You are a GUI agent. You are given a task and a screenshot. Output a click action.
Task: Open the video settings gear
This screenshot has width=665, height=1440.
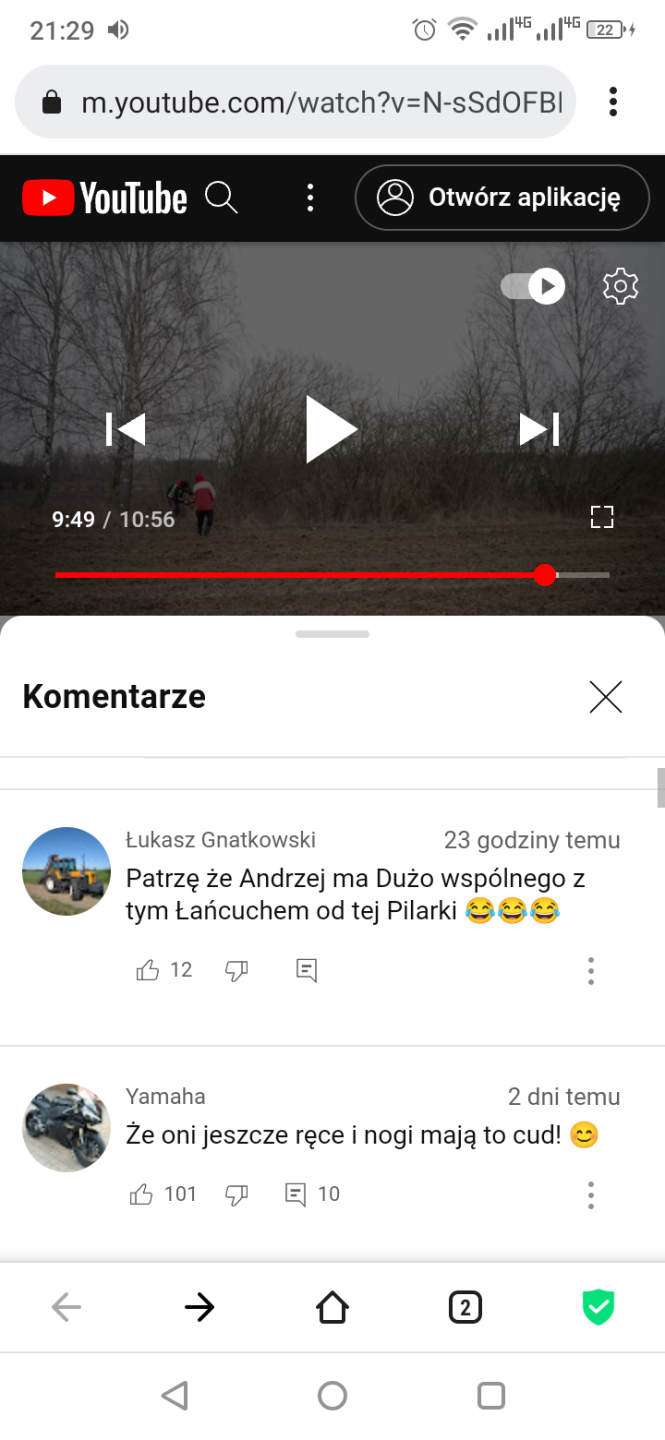click(620, 287)
